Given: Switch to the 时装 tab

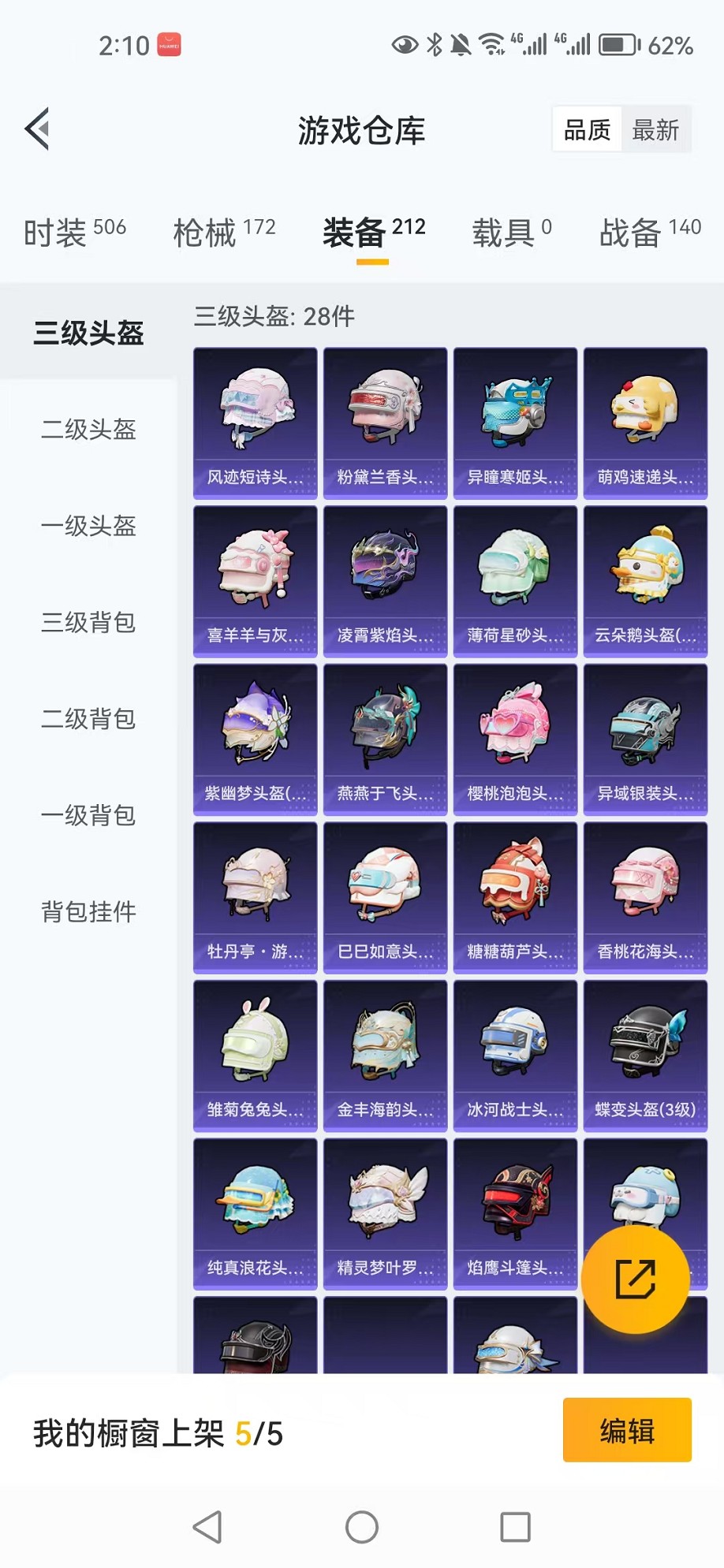Looking at the screenshot, I should click(74, 232).
